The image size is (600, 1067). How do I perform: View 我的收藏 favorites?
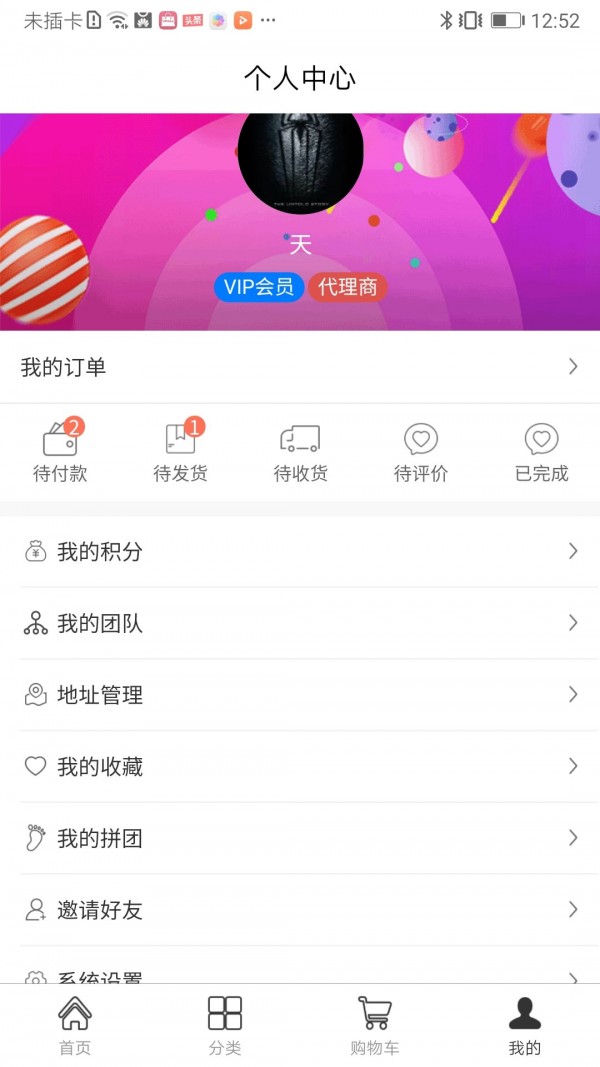pos(300,767)
